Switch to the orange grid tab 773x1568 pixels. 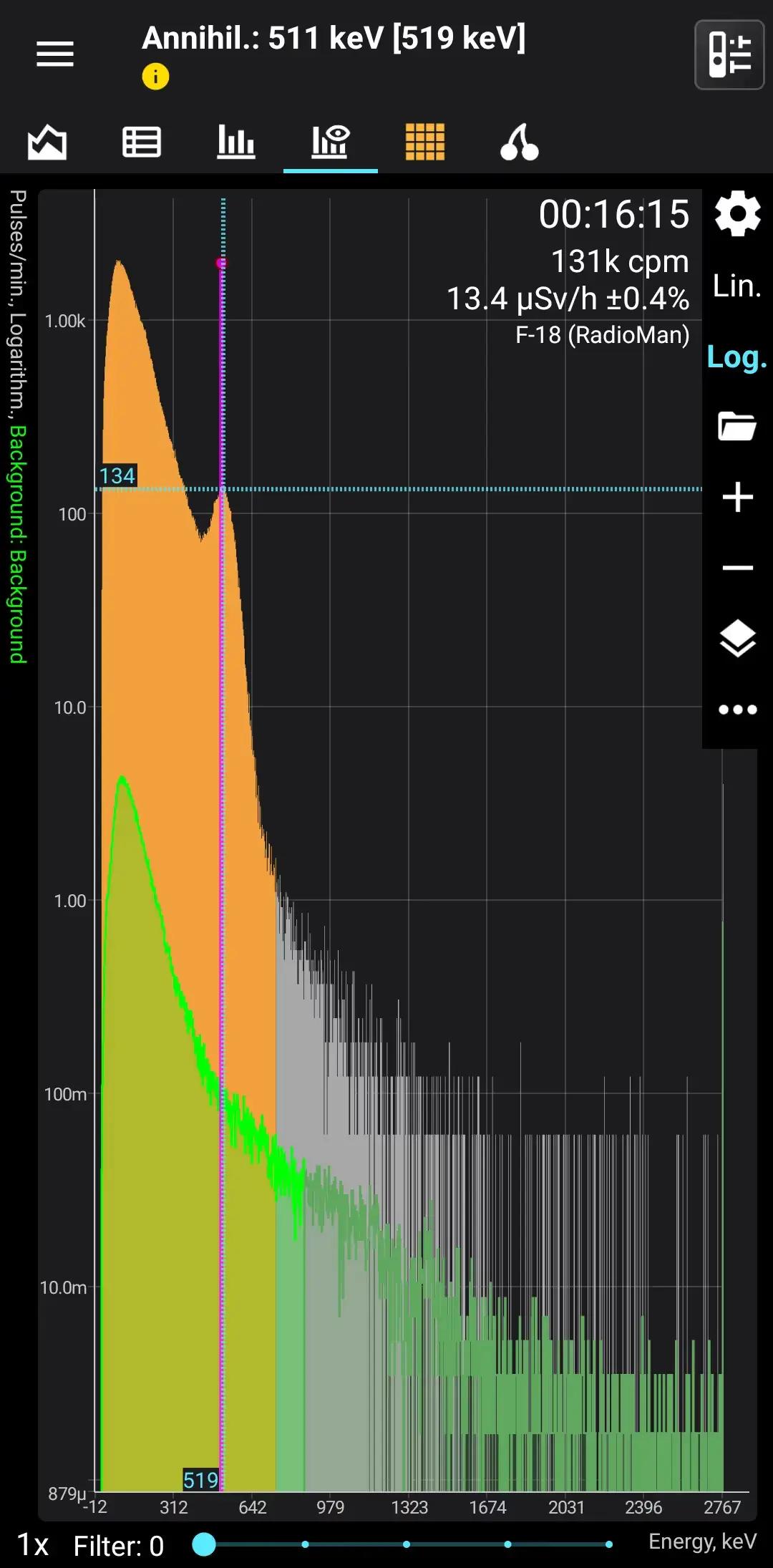point(425,142)
